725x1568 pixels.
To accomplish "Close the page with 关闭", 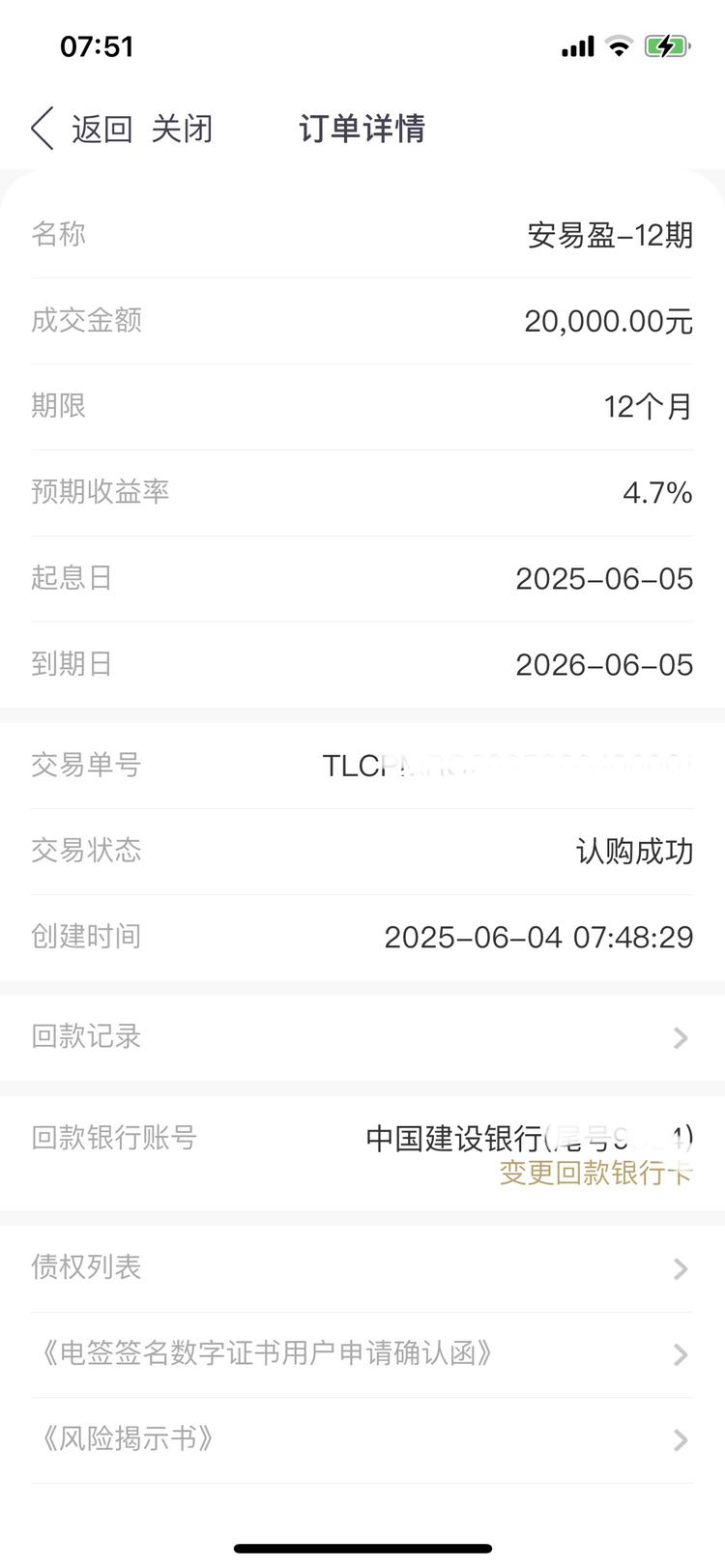I will click(182, 129).
